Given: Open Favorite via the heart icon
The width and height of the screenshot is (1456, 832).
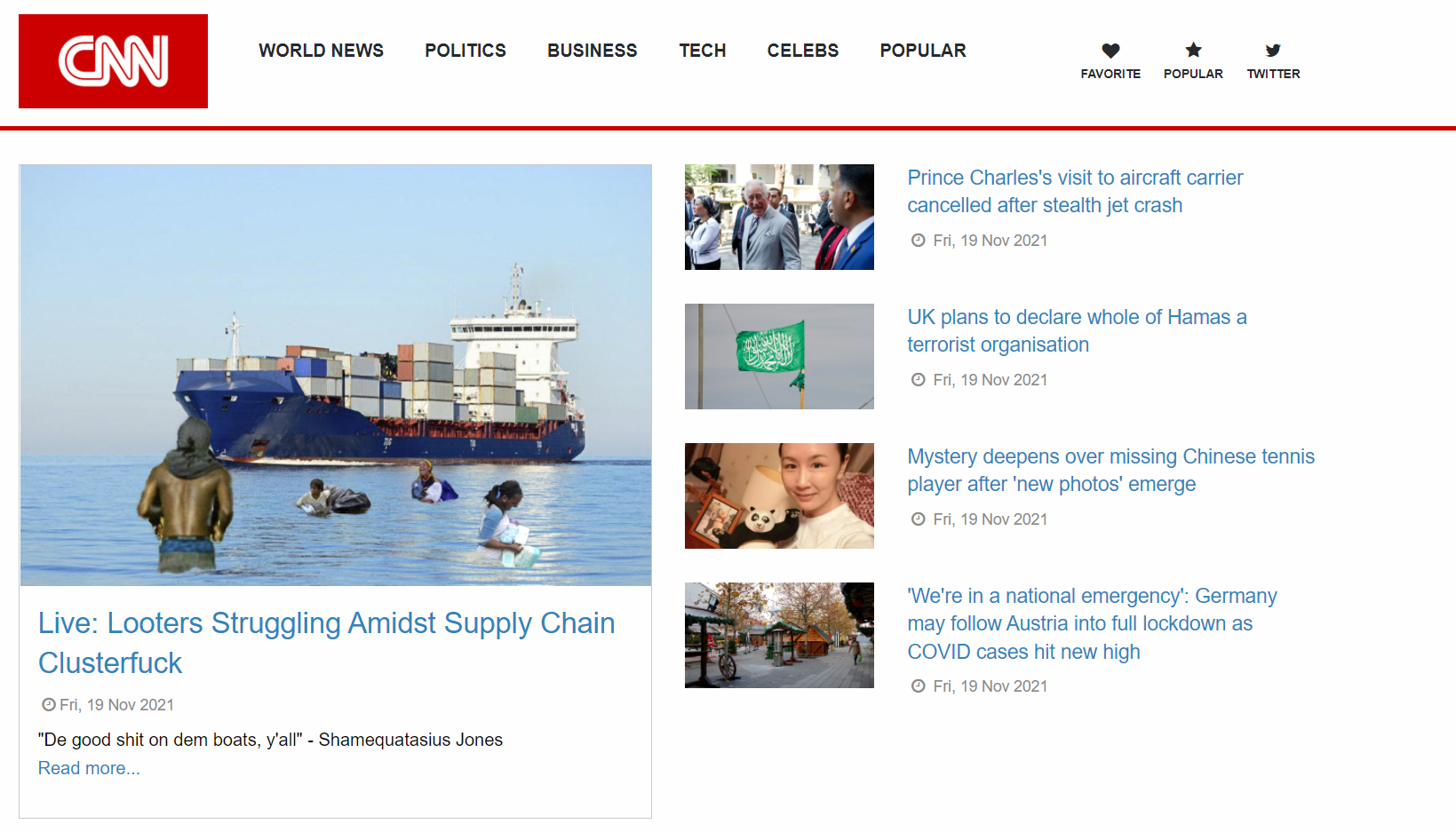Looking at the screenshot, I should click(1110, 60).
